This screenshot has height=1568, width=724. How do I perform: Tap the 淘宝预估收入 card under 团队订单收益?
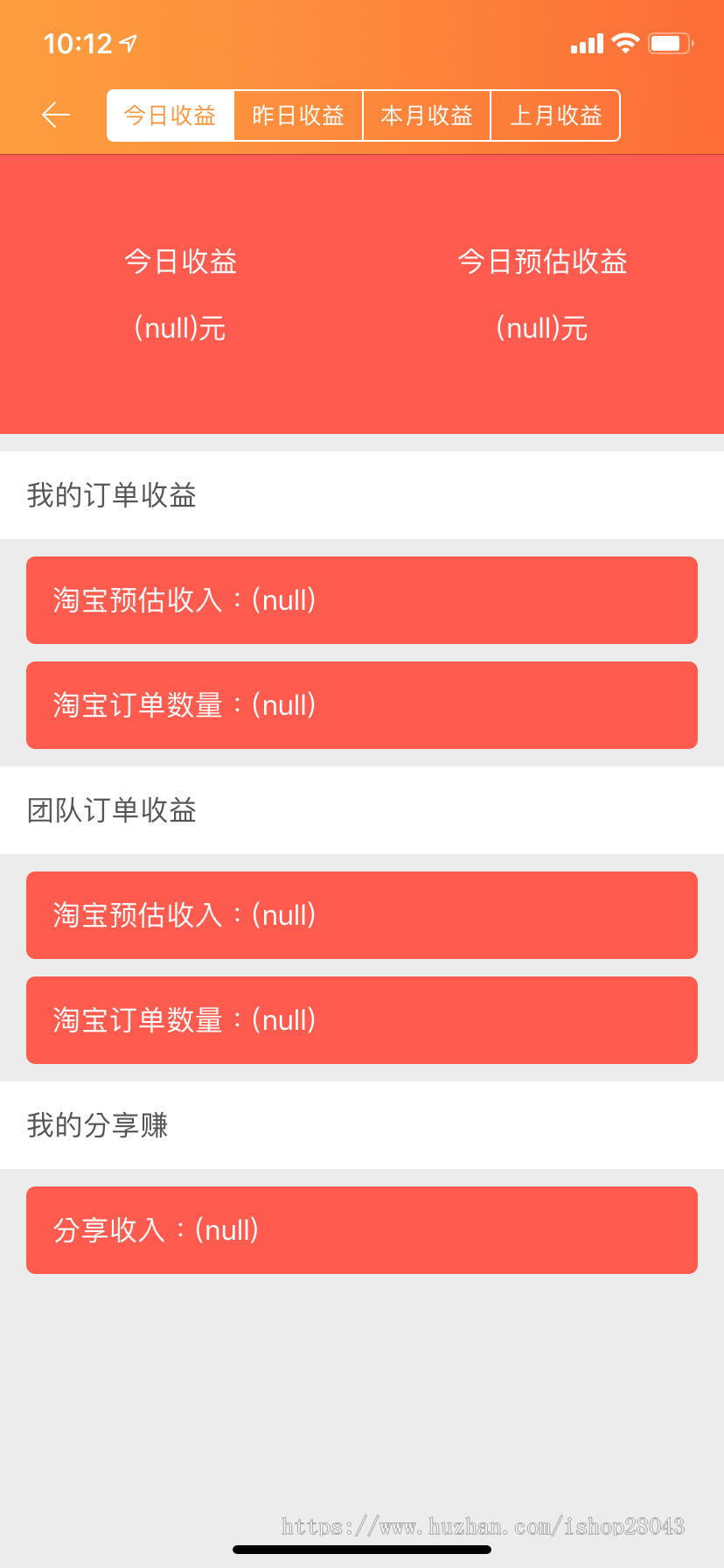pyautogui.click(x=362, y=915)
